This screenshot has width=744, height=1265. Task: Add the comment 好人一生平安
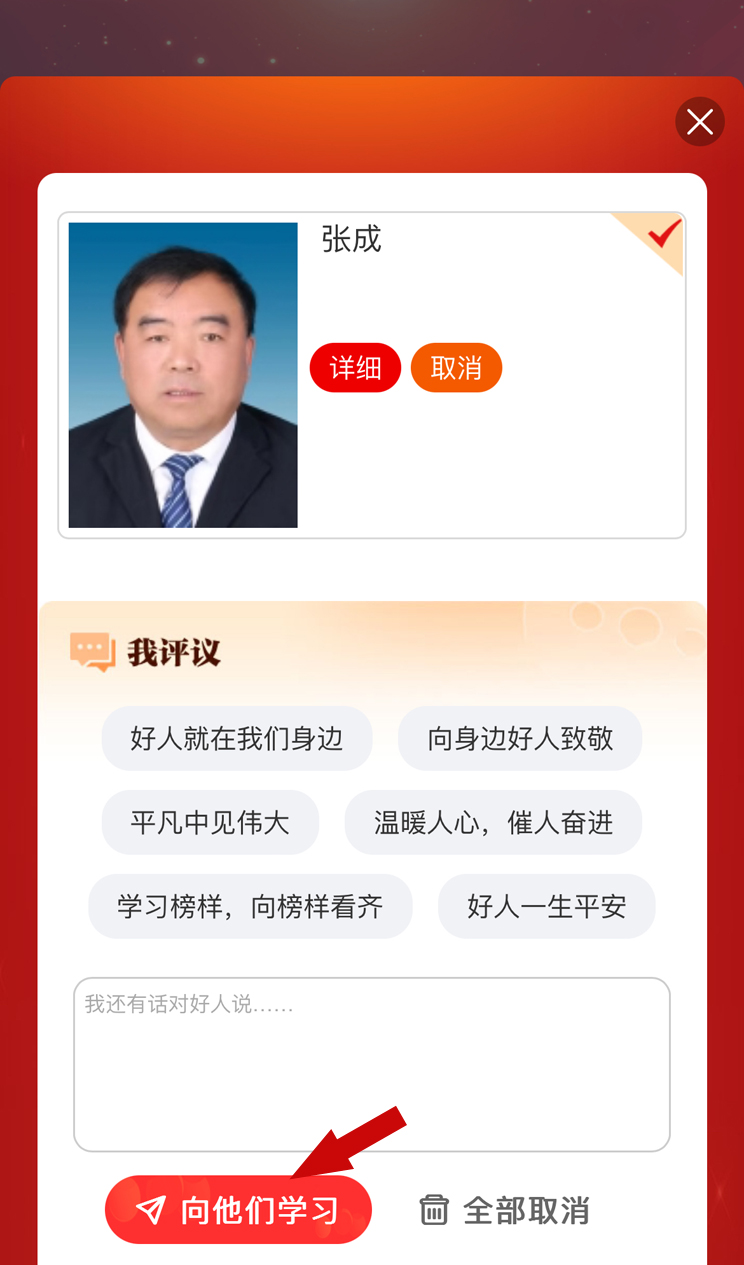(546, 907)
